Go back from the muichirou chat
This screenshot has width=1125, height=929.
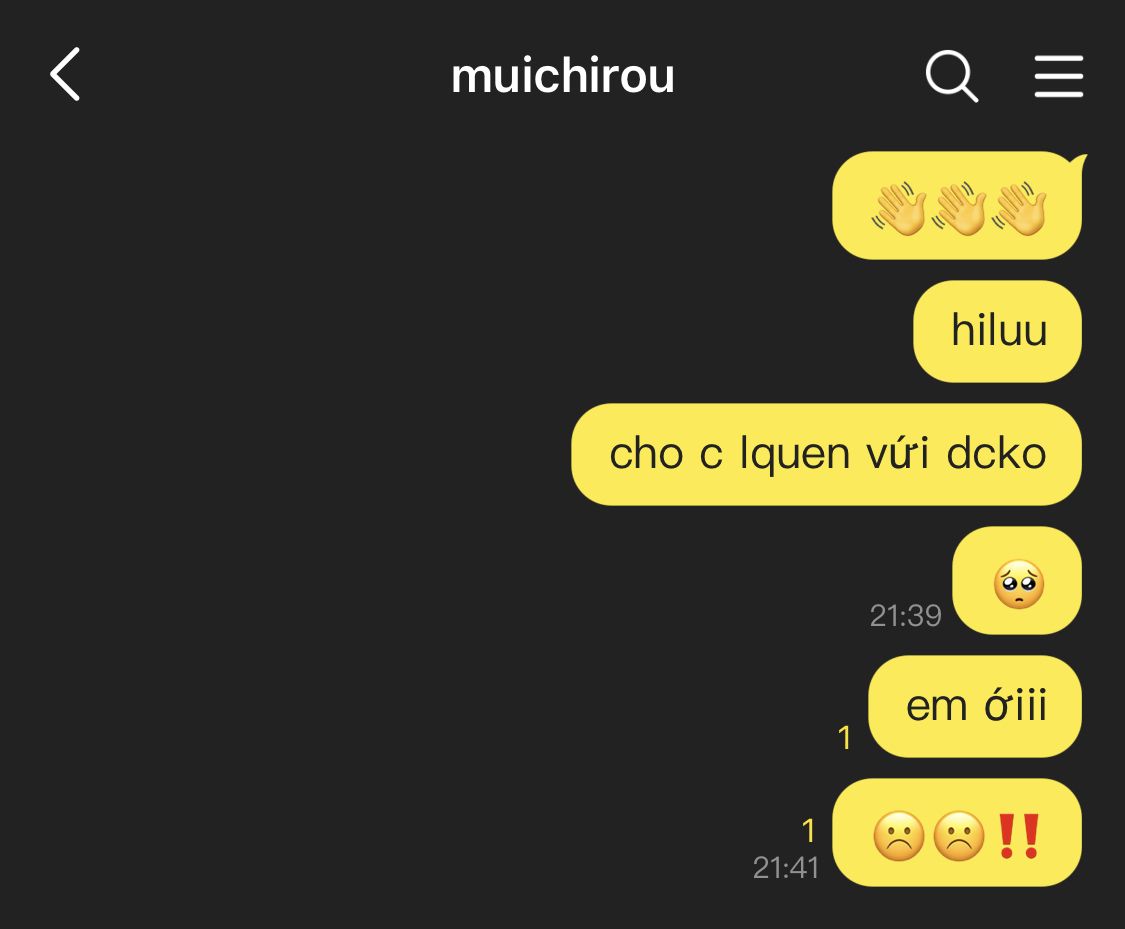point(65,75)
